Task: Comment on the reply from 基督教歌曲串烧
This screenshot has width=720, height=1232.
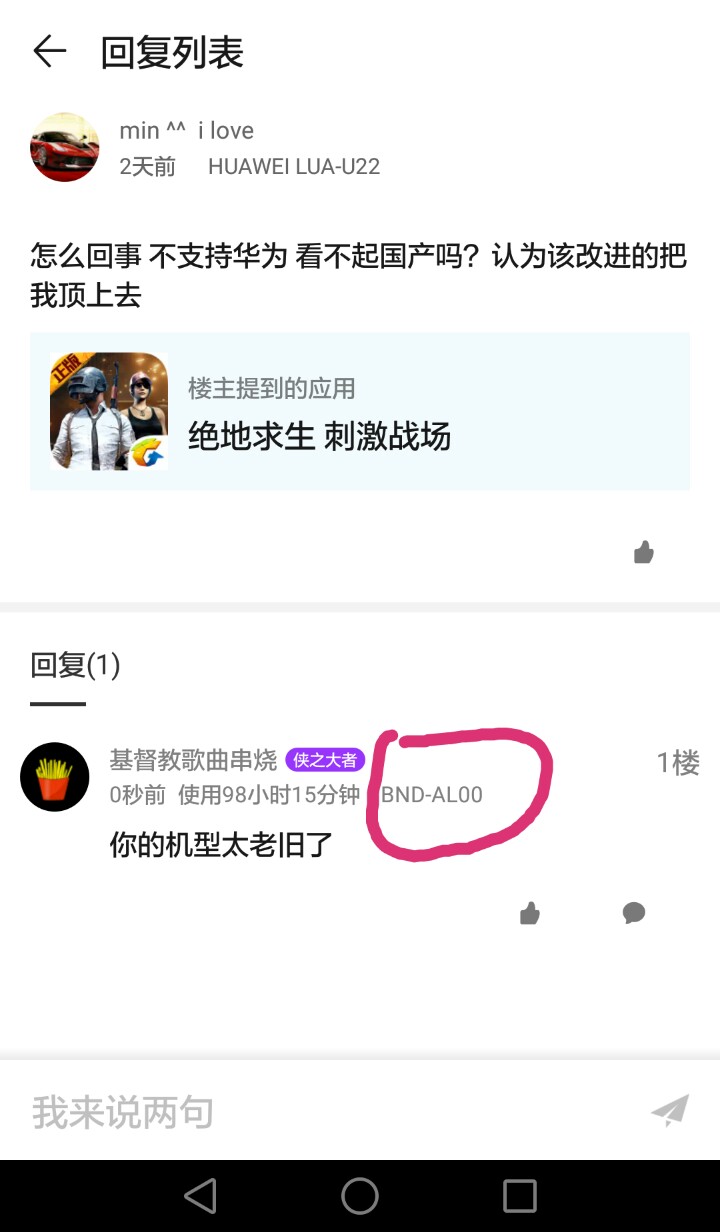Action: pyautogui.click(x=633, y=913)
